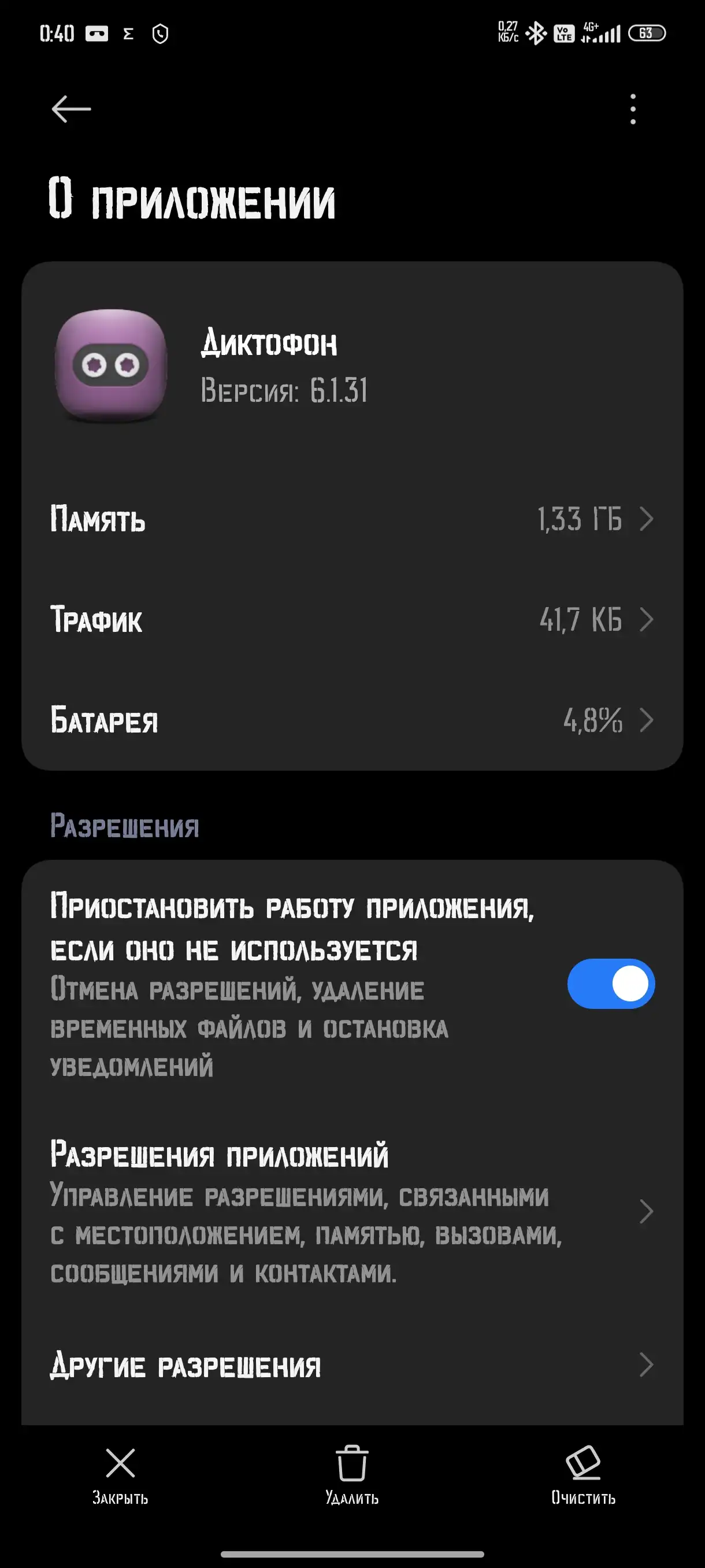Go back with the arrow icon
Viewport: 705px width, 1568px height.
[71, 109]
